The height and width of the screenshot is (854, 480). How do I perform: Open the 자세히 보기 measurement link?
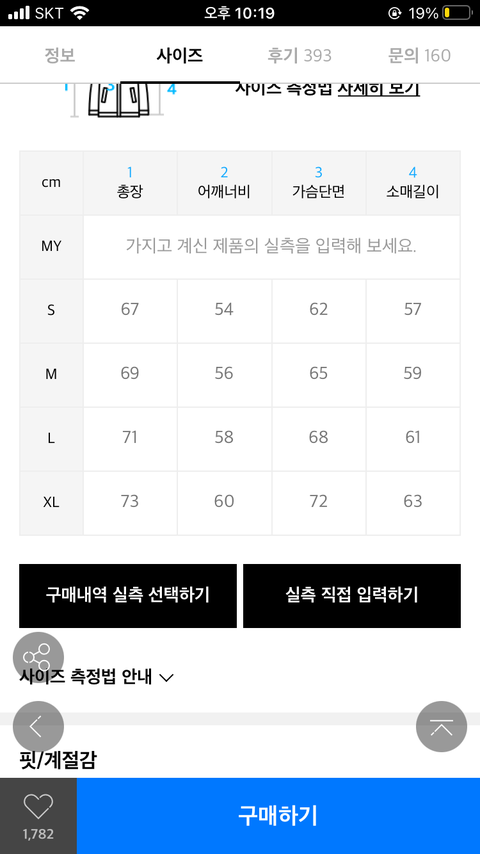pos(378,89)
